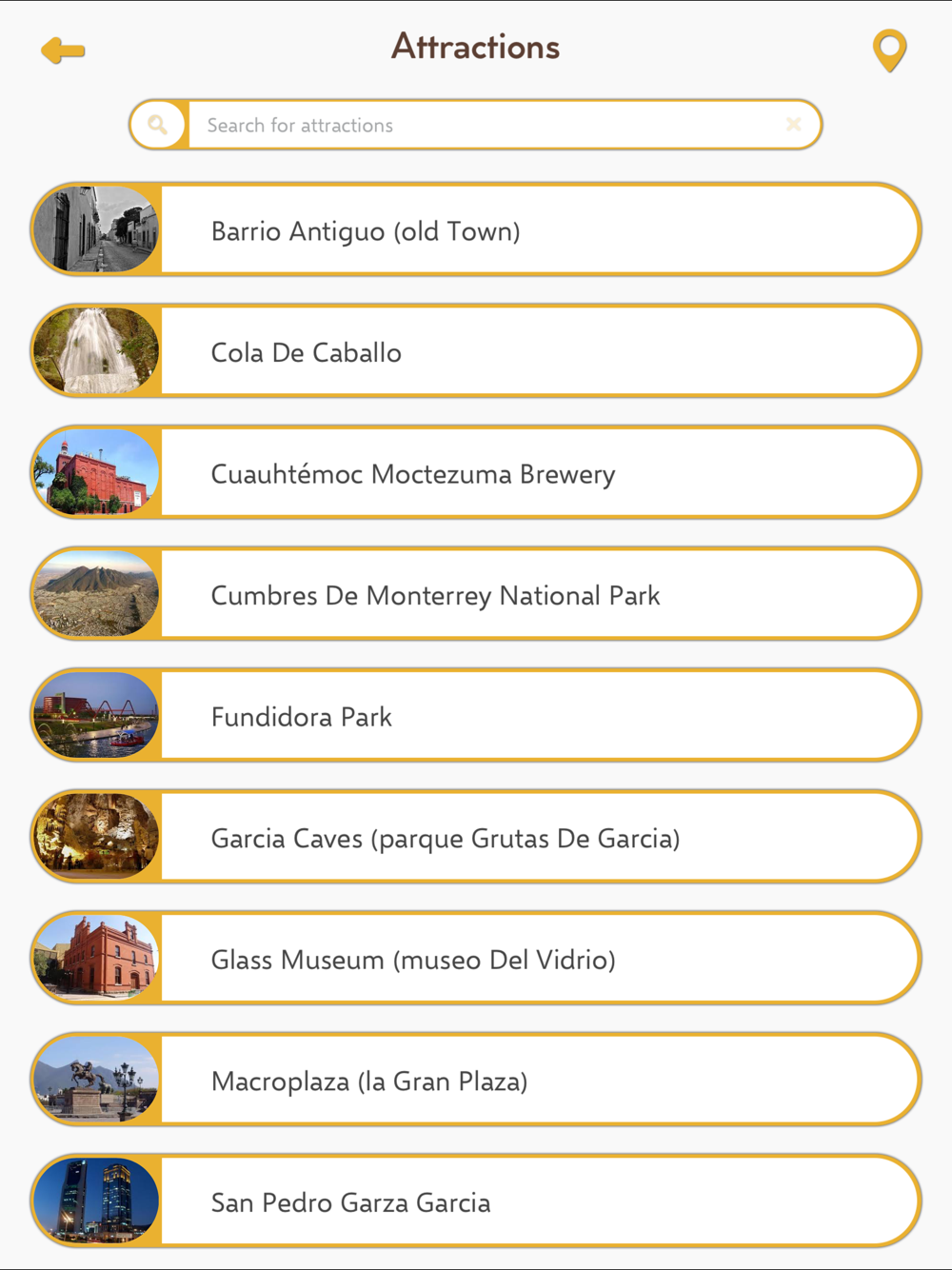Go back using the yellow arrow

pos(63,50)
